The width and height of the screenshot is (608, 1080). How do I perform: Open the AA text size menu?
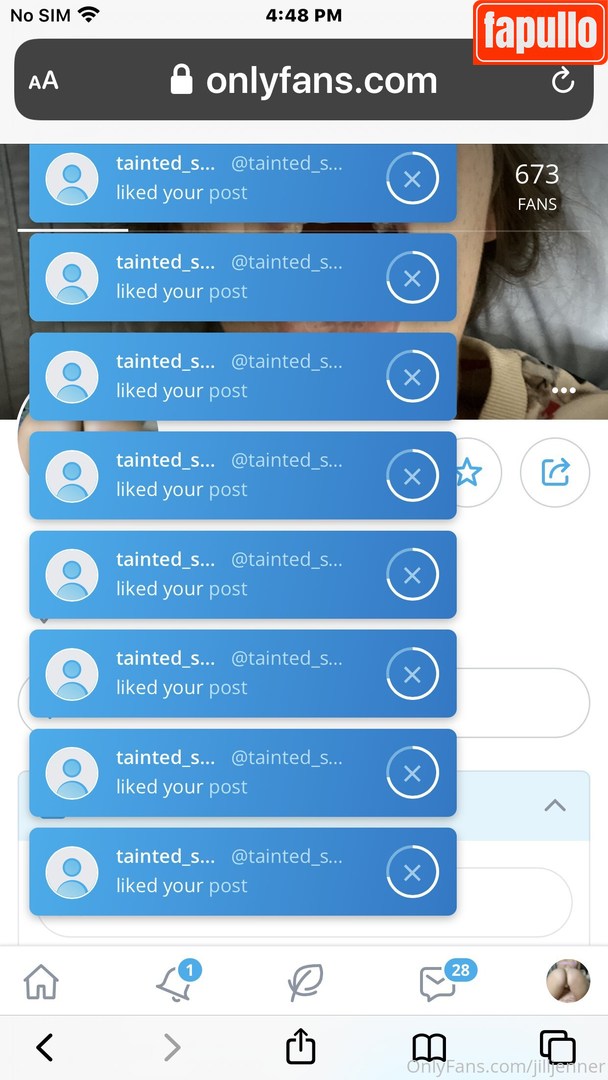43,82
